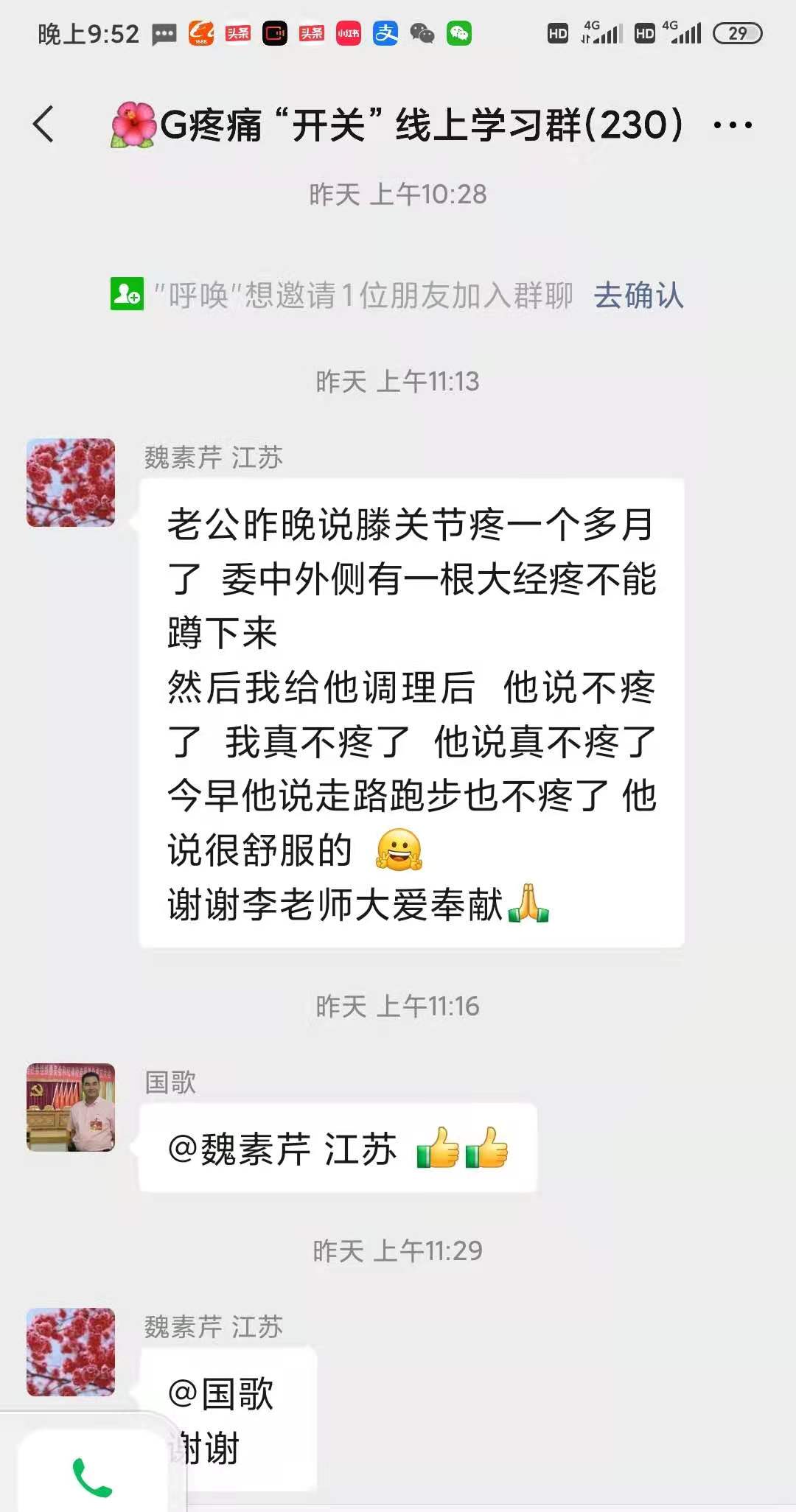The image size is (796, 1512).
Task: Tap 去确认 to confirm the invite
Action: [x=638, y=295]
